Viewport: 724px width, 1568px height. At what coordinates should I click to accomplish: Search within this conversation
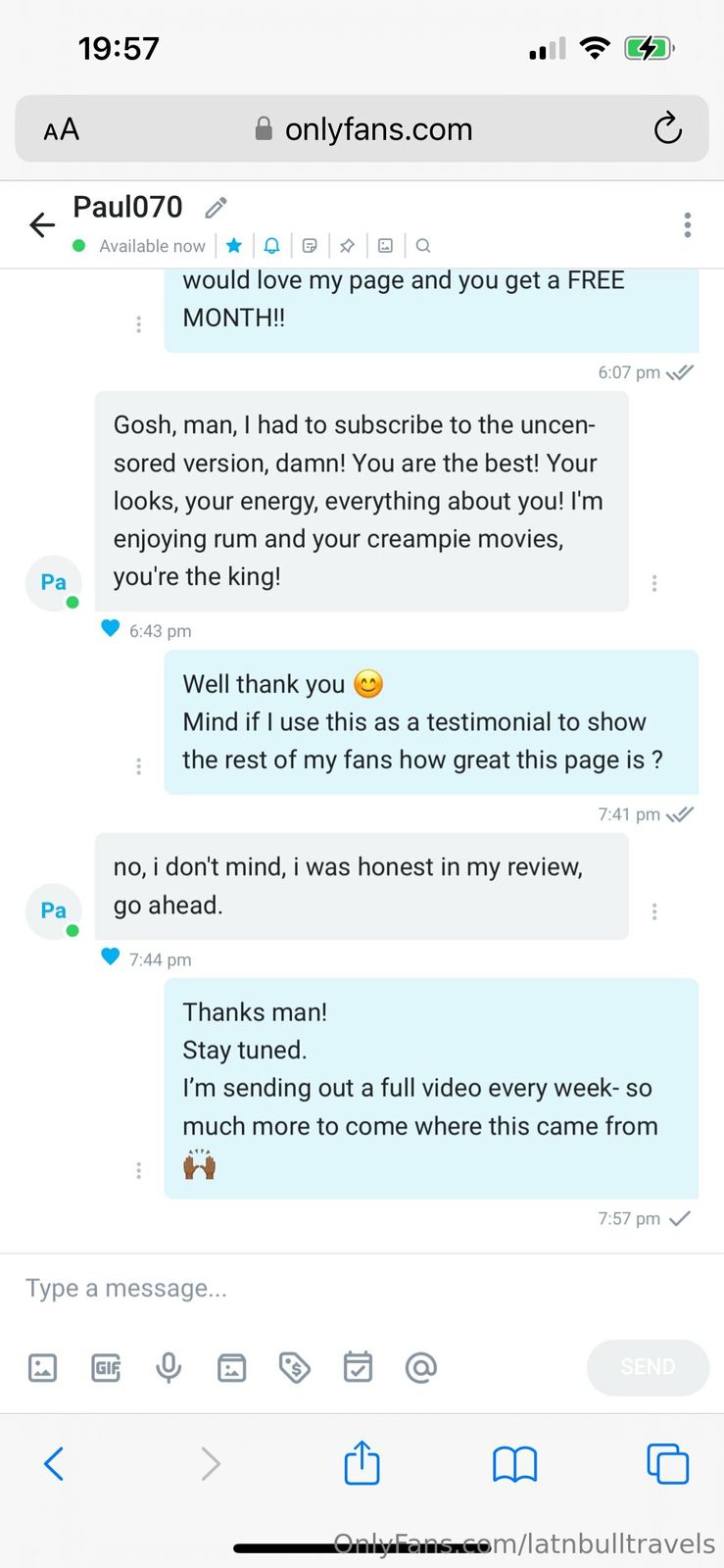(x=423, y=246)
